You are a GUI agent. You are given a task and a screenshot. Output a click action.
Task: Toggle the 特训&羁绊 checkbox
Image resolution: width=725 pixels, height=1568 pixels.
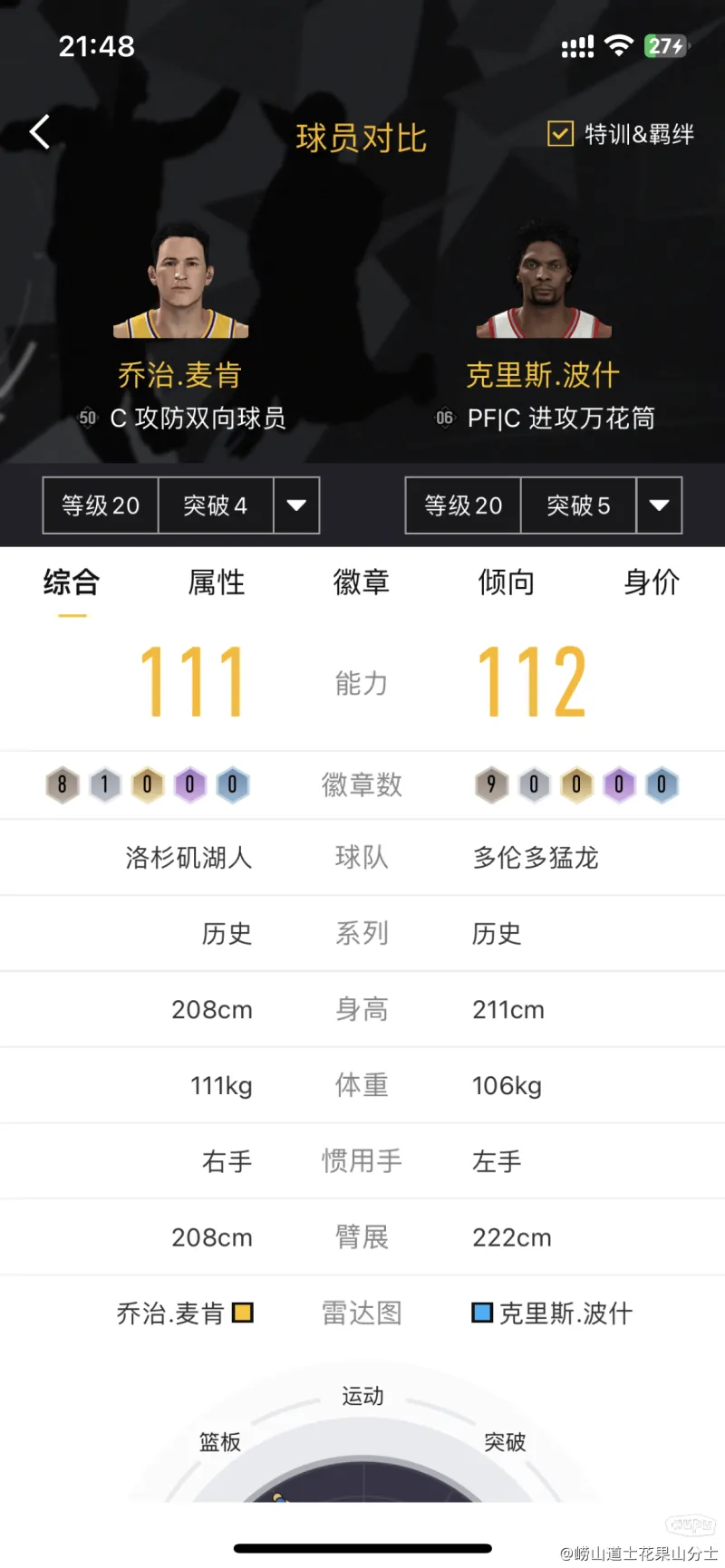[x=560, y=134]
